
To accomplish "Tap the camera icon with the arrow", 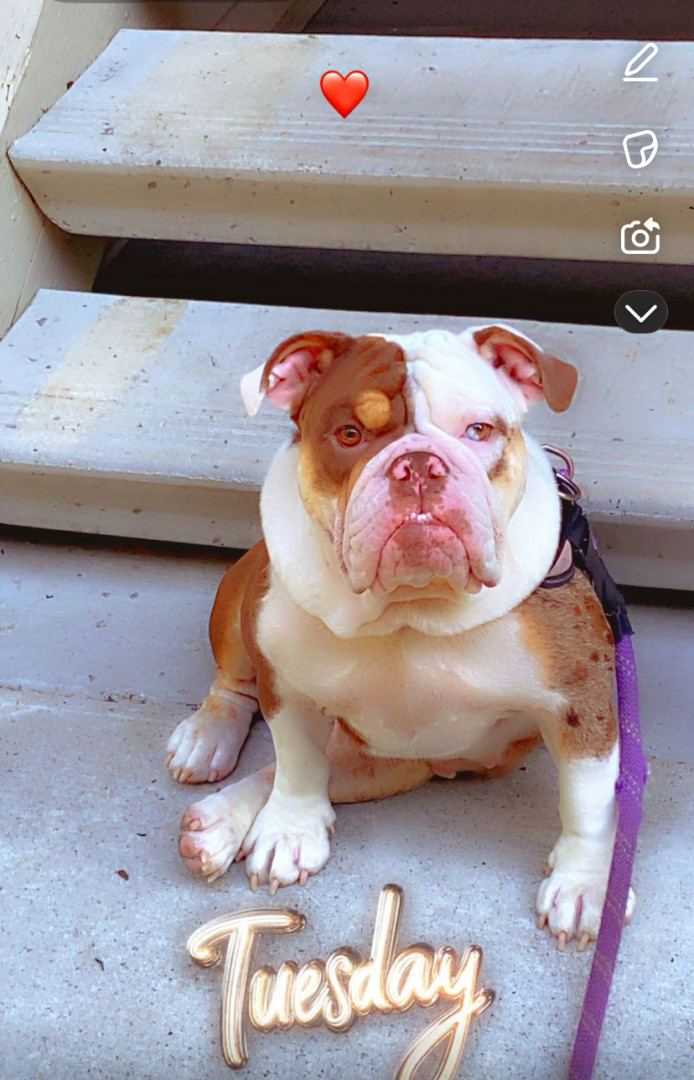I will point(640,237).
